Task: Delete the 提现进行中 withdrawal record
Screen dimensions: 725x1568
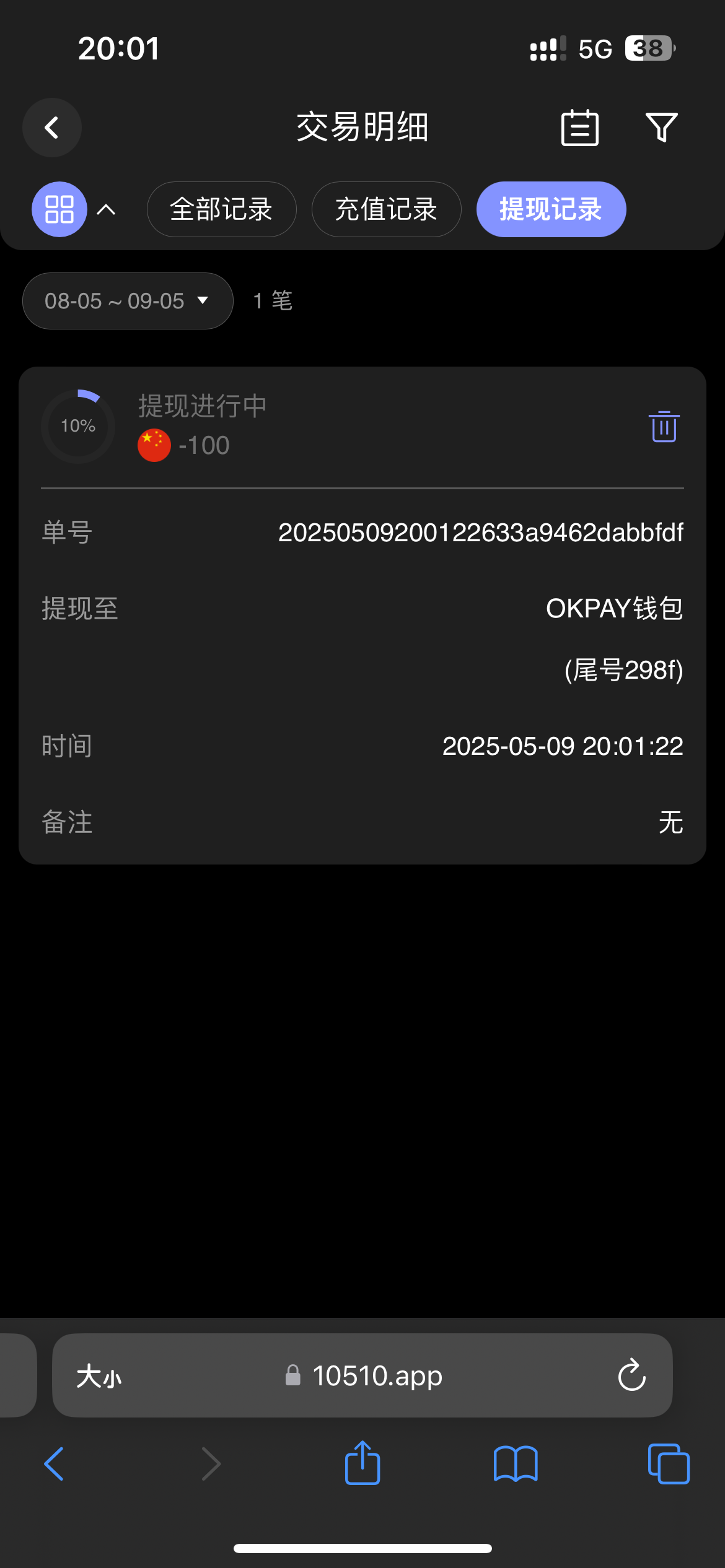Action: click(664, 427)
